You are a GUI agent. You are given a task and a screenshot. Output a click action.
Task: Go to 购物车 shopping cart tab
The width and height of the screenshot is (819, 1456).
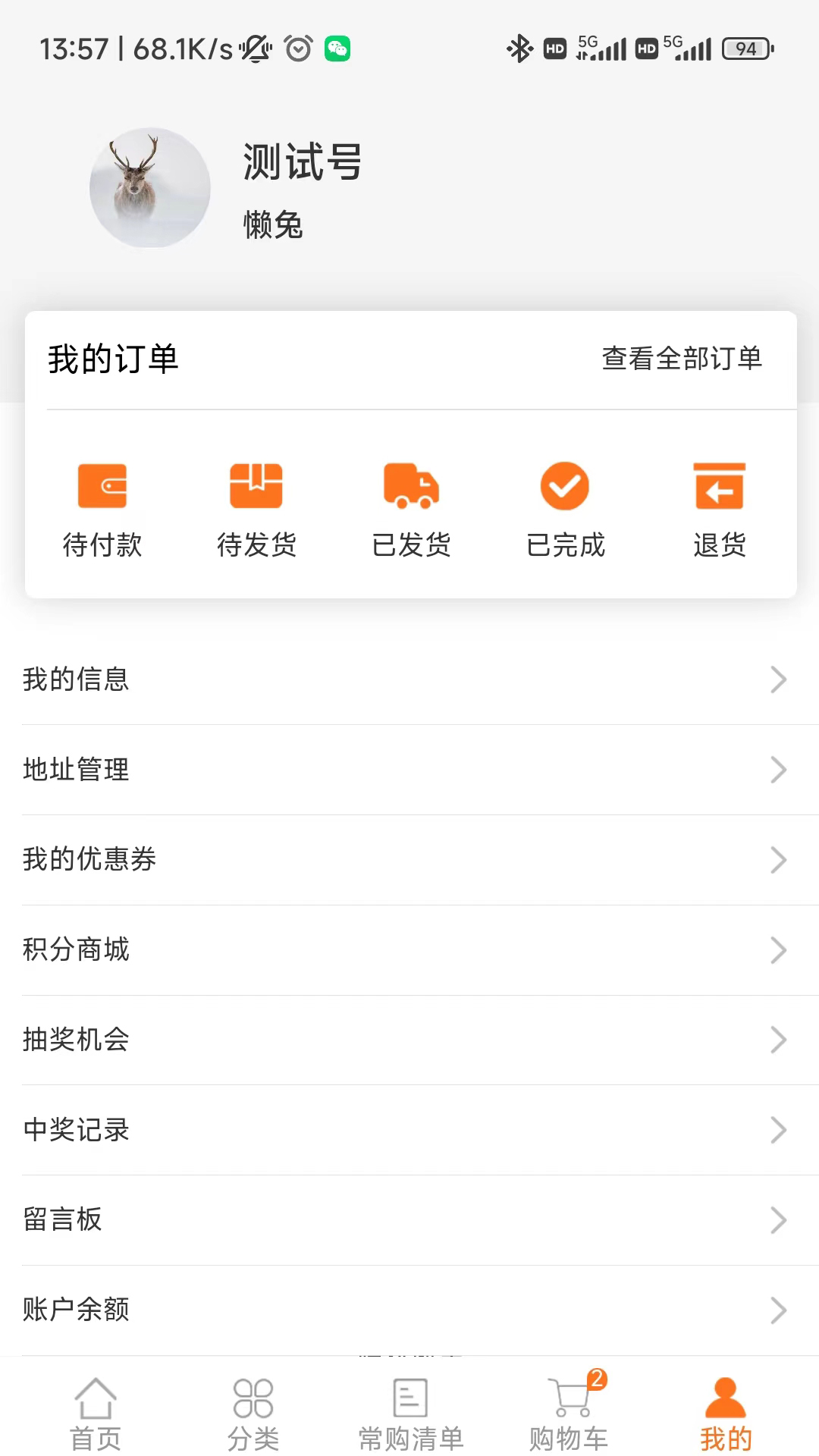click(569, 1414)
